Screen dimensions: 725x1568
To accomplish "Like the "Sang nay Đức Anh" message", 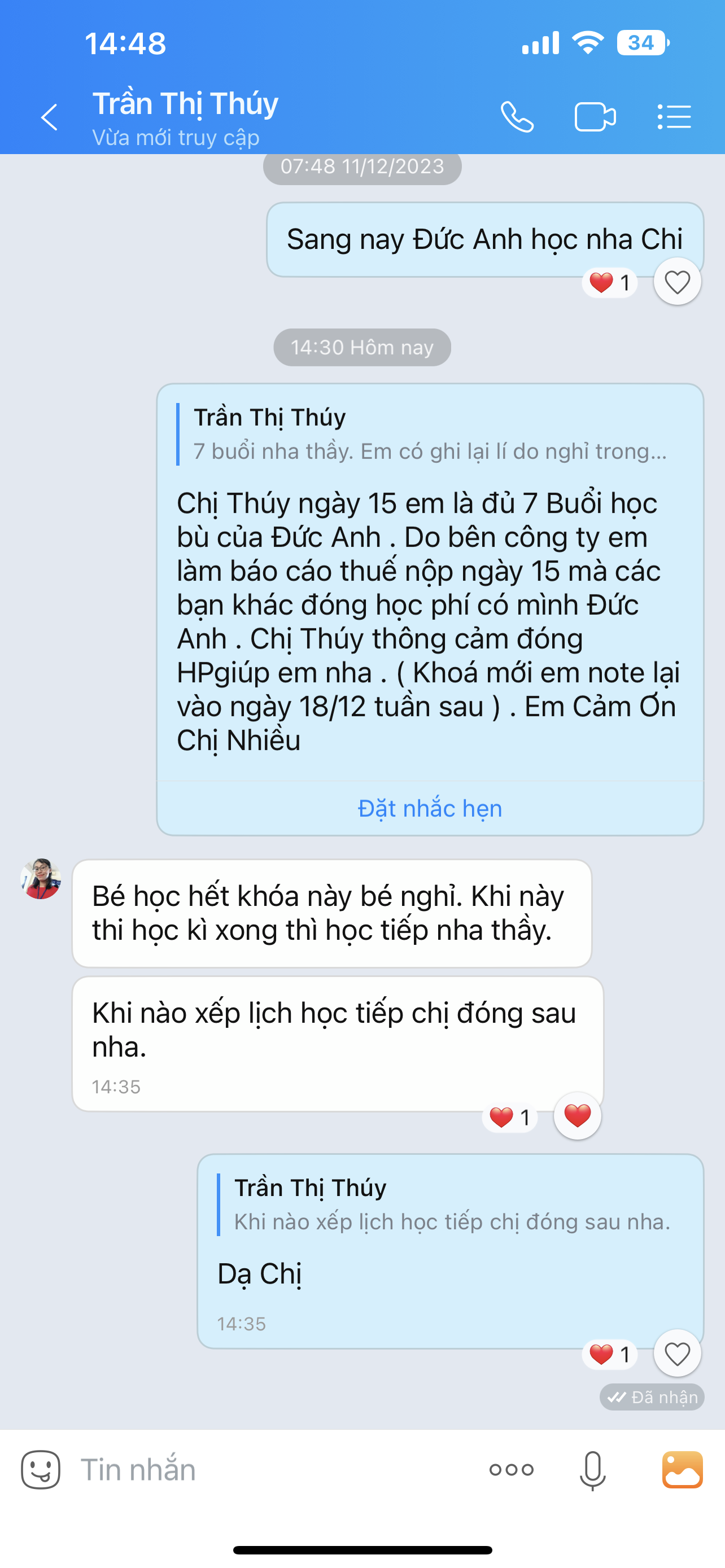I will (677, 282).
